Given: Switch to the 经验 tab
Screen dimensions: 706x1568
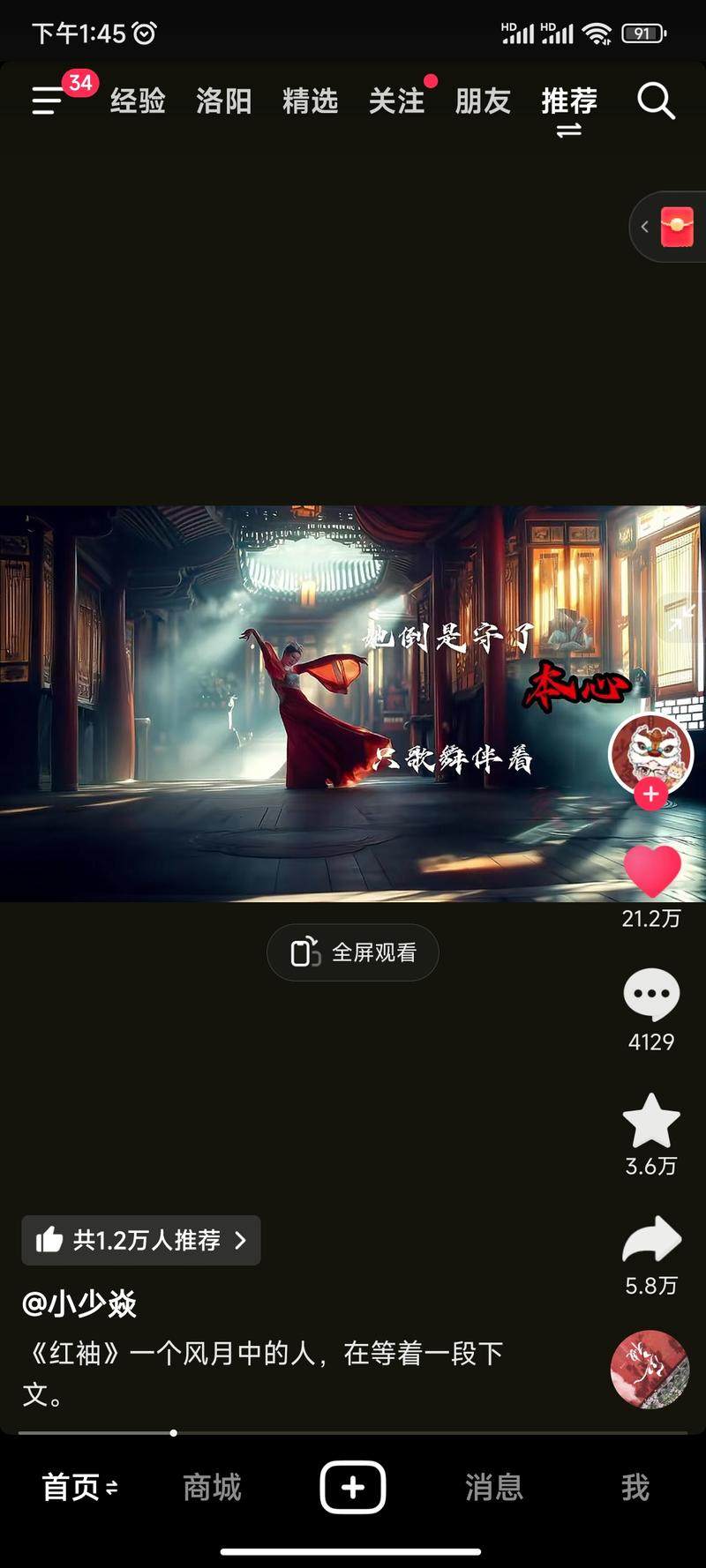Looking at the screenshot, I should pyautogui.click(x=138, y=101).
